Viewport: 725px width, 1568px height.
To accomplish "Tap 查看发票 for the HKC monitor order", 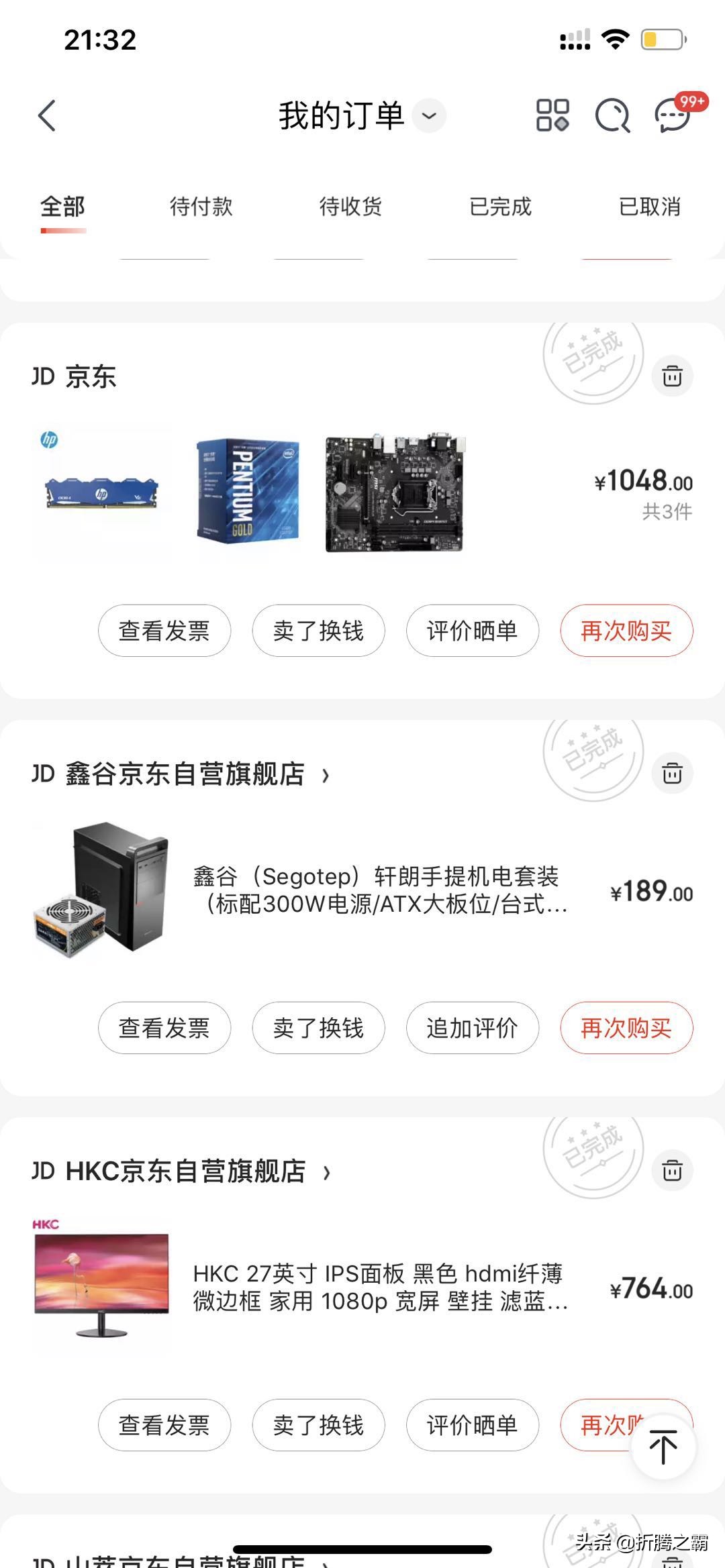I will [164, 1426].
